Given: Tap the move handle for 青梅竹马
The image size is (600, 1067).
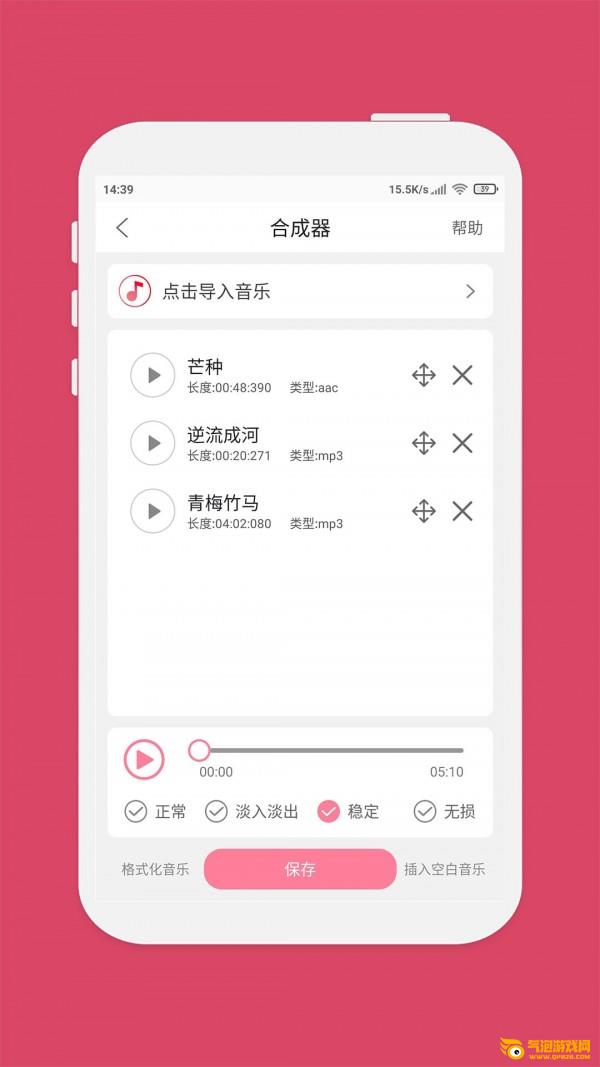Looking at the screenshot, I should click(x=424, y=511).
